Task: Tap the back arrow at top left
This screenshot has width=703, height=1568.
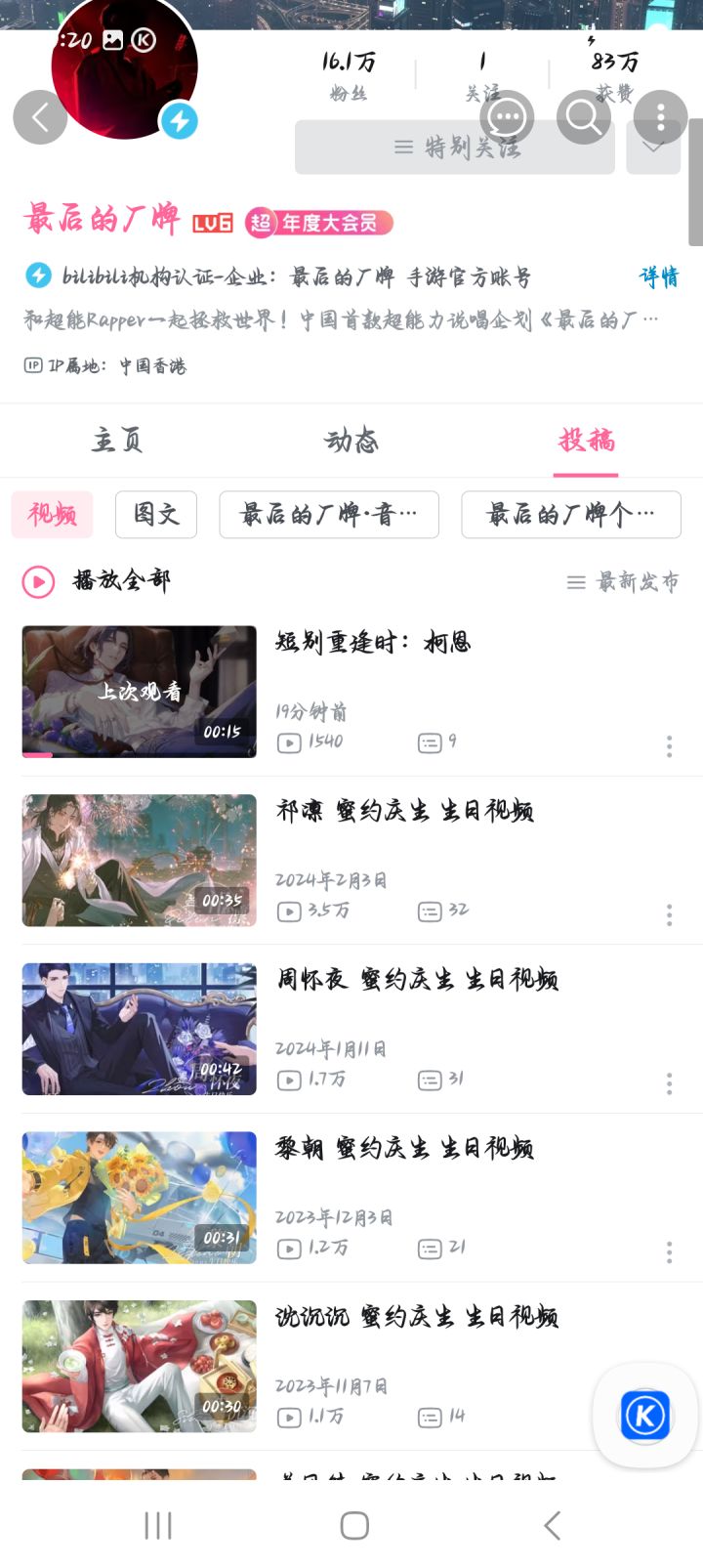Action: [x=40, y=116]
